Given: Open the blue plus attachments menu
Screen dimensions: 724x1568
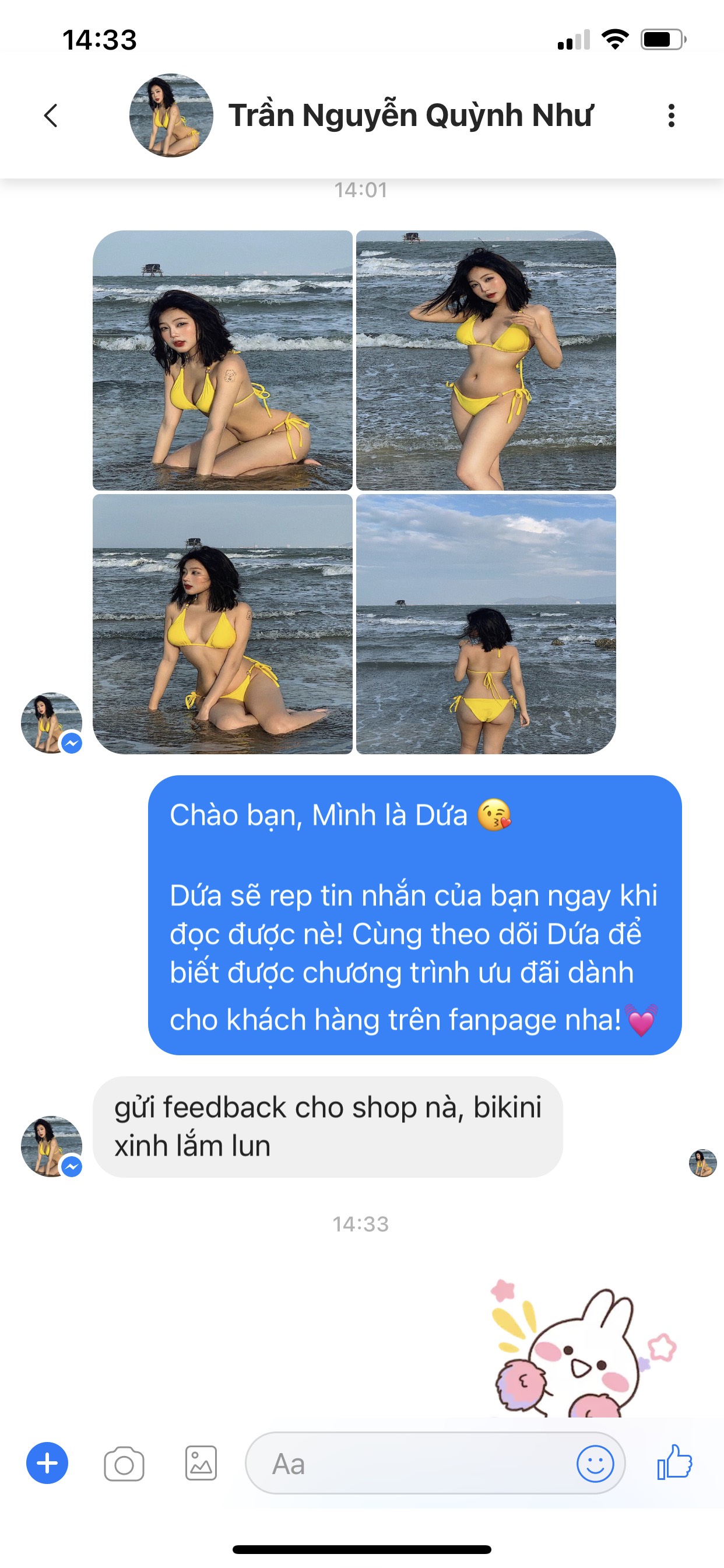Looking at the screenshot, I should pyautogui.click(x=47, y=1462).
